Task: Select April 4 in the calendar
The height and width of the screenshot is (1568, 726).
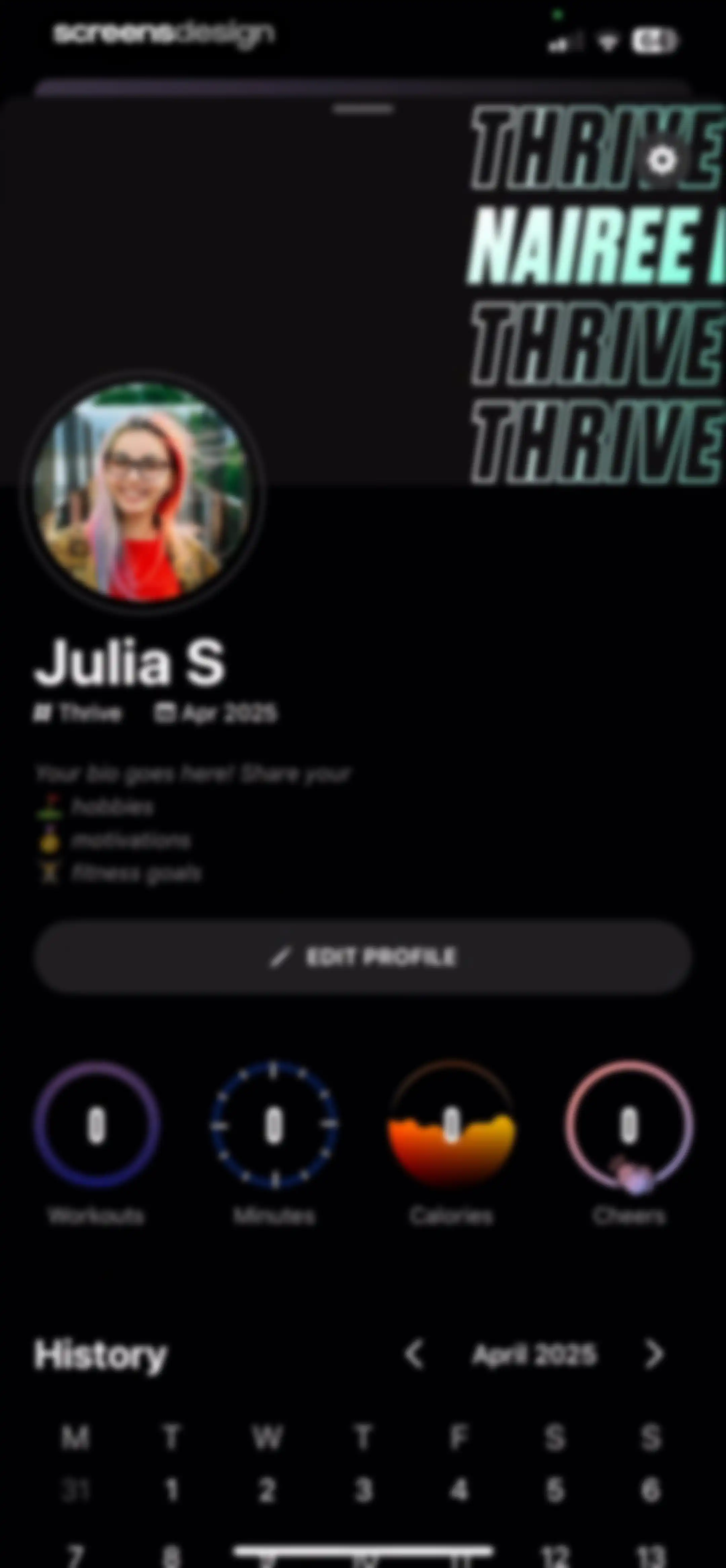Action: pyautogui.click(x=458, y=1491)
